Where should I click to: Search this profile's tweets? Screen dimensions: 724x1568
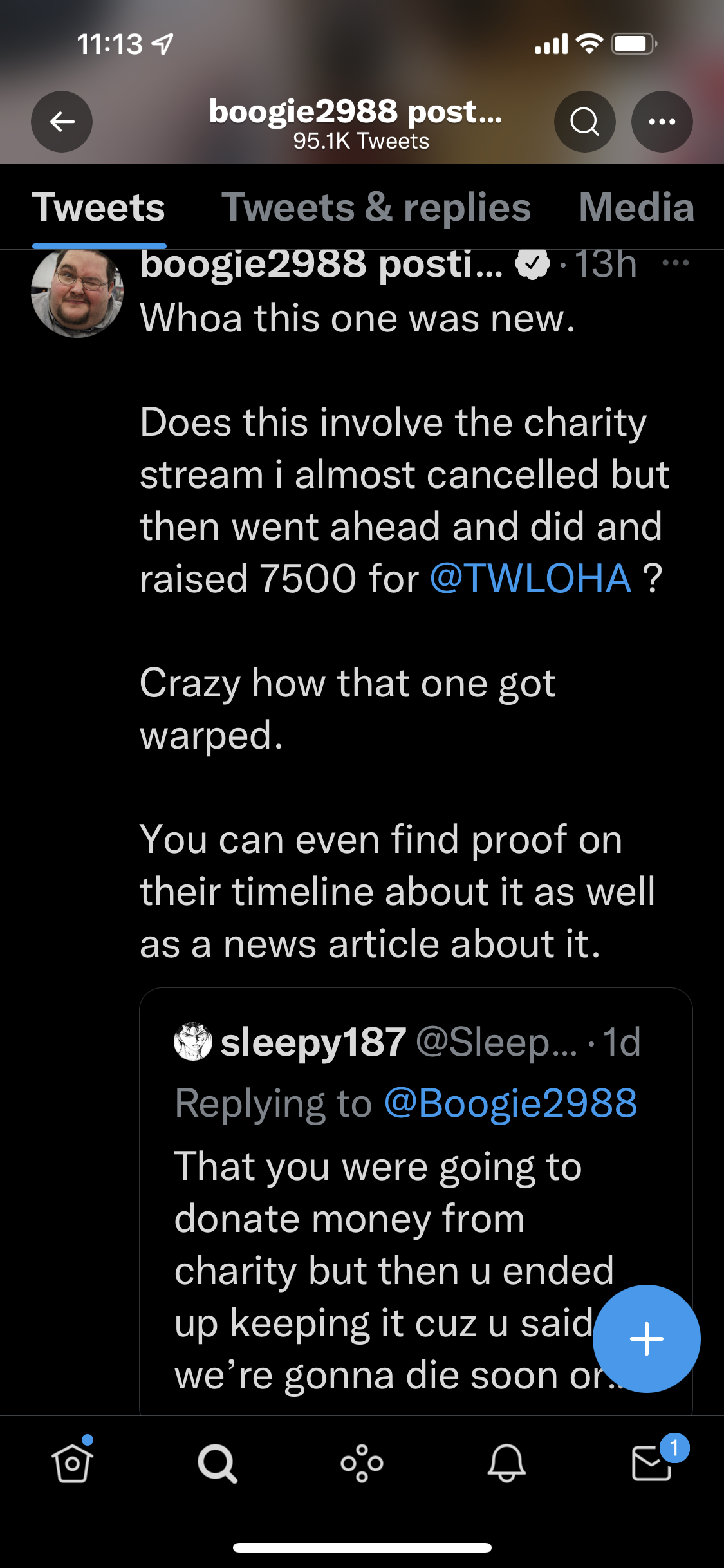tap(584, 122)
